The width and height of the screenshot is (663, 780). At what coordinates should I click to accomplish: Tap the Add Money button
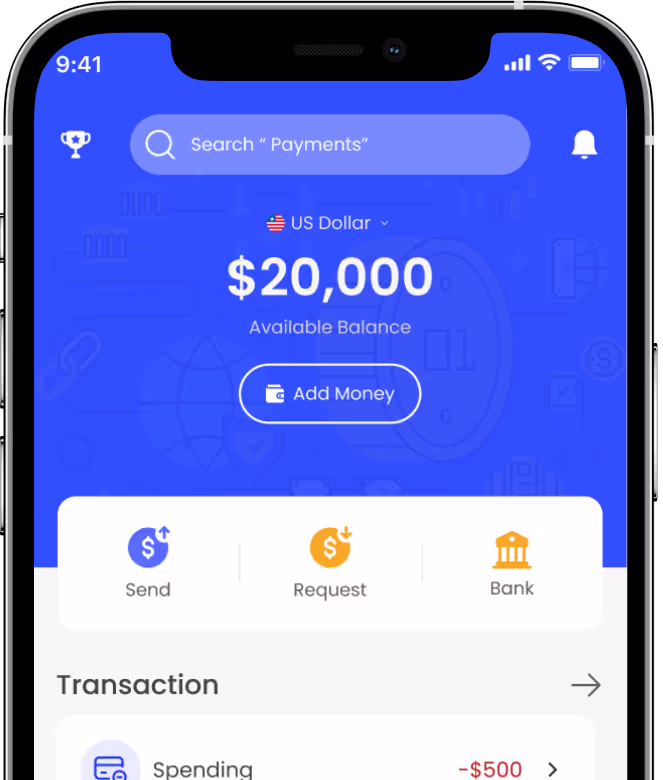330,394
